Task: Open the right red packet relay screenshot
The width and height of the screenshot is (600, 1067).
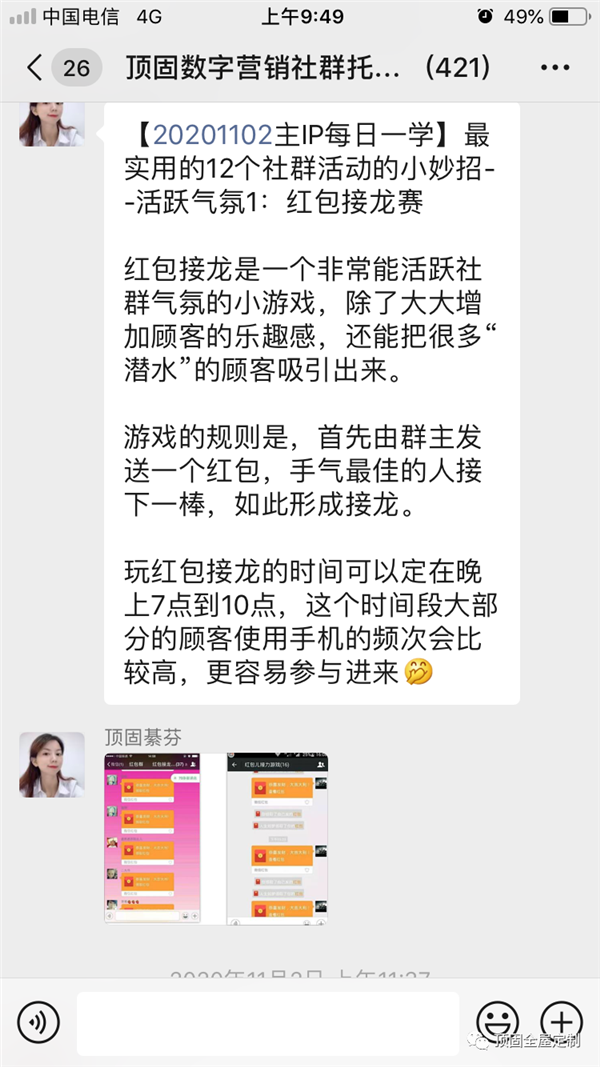Action: (277, 837)
